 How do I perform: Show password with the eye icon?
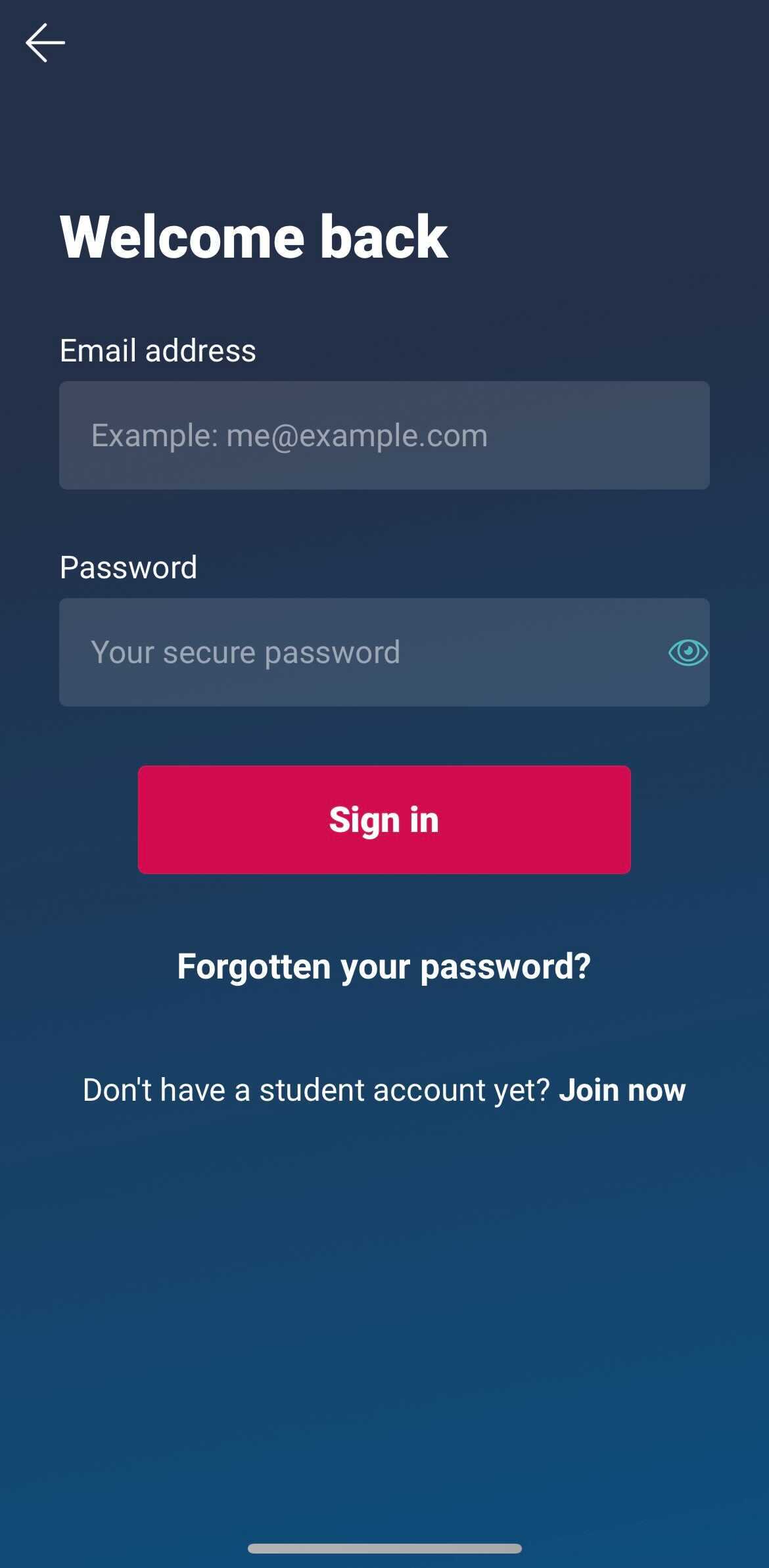pos(688,652)
